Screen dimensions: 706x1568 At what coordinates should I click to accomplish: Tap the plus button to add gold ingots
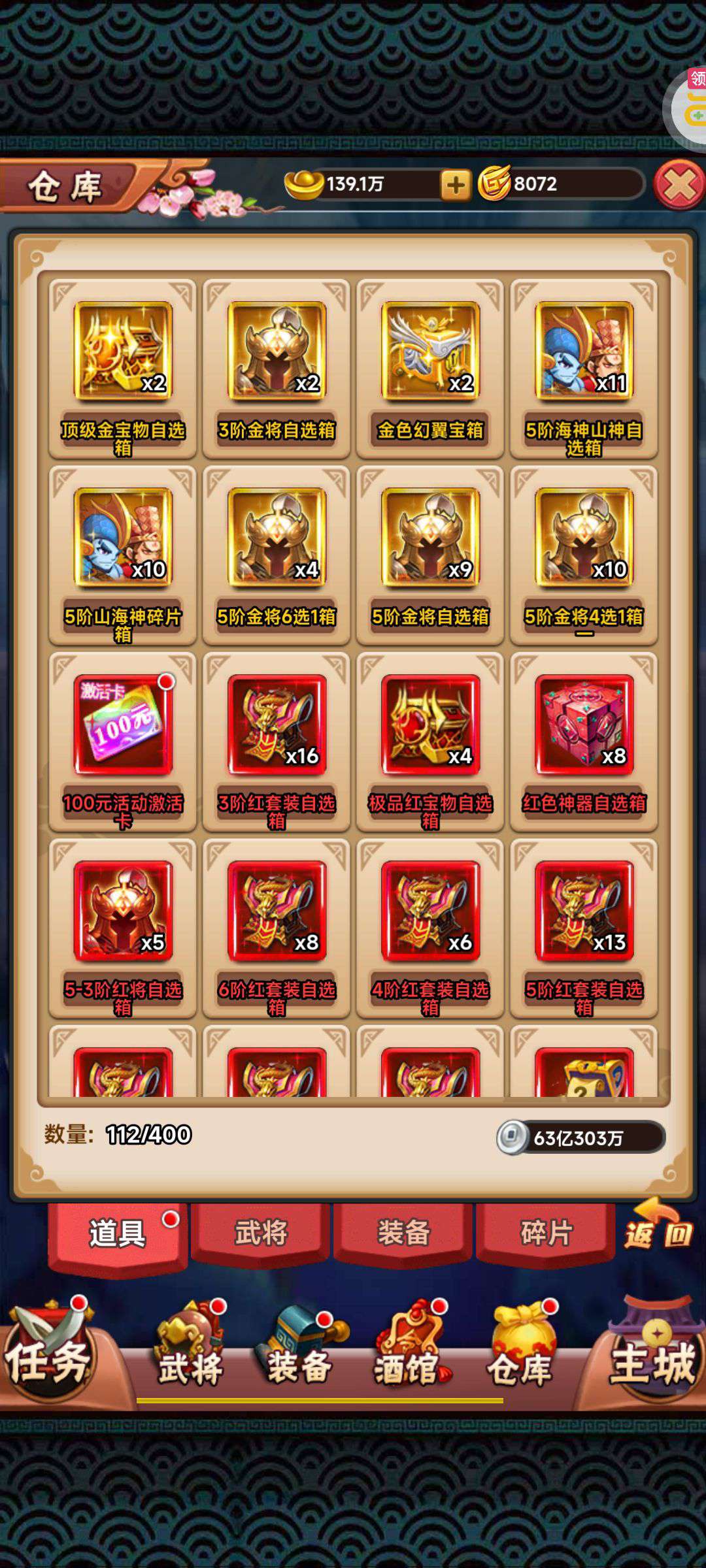(x=456, y=185)
